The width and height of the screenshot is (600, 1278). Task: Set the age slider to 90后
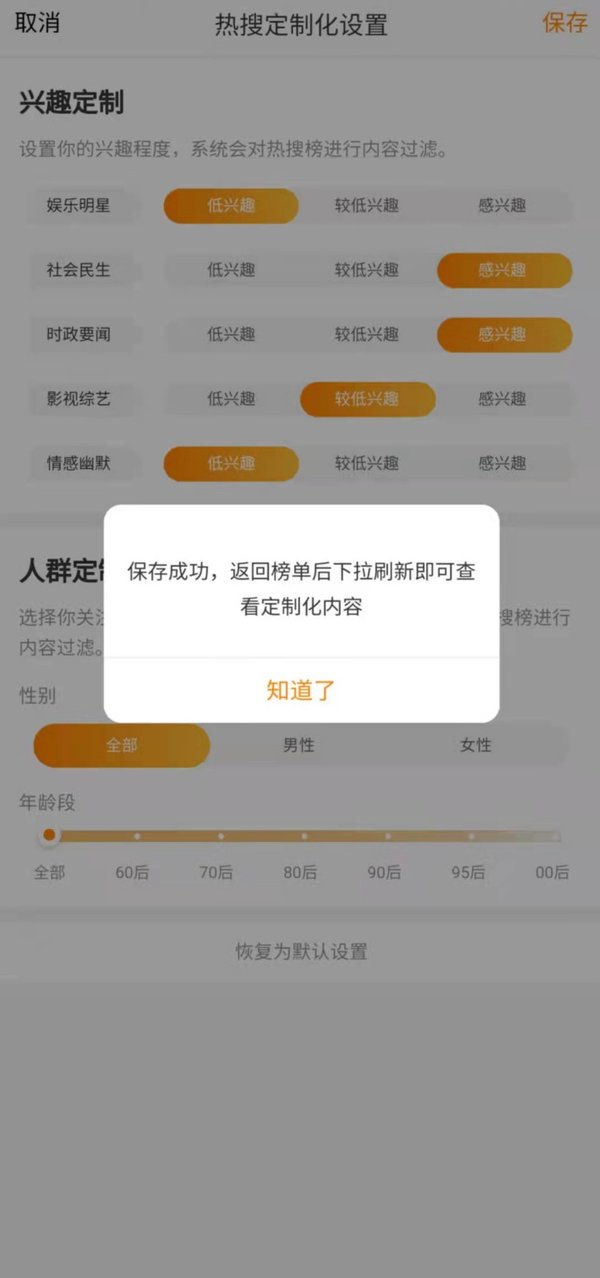click(388, 836)
